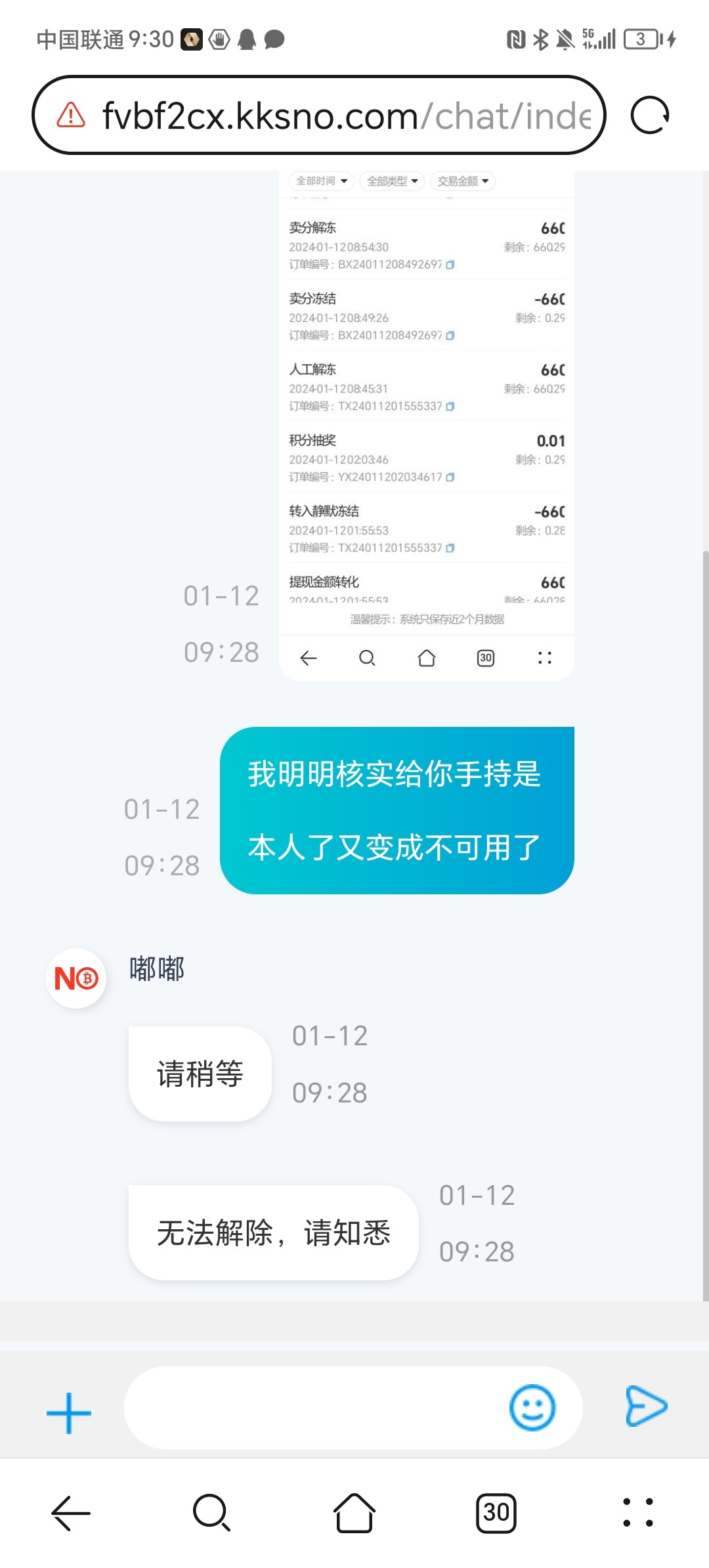The height and width of the screenshot is (1568, 709).
Task: Open browser search via magnifier icon
Action: point(209,1514)
